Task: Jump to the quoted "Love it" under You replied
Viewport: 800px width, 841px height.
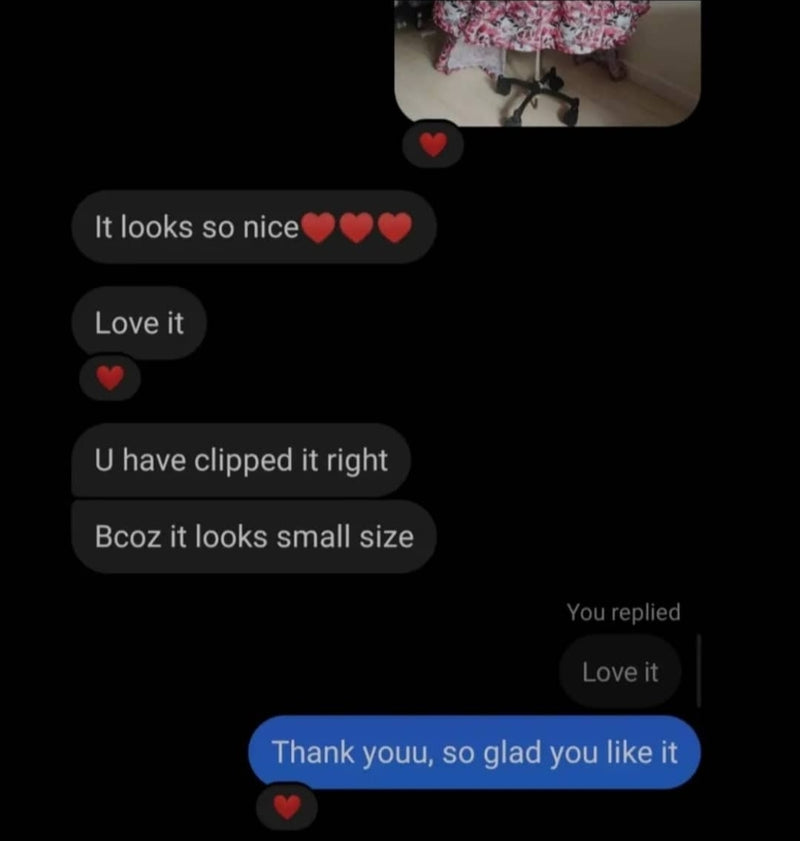Action: coord(620,672)
